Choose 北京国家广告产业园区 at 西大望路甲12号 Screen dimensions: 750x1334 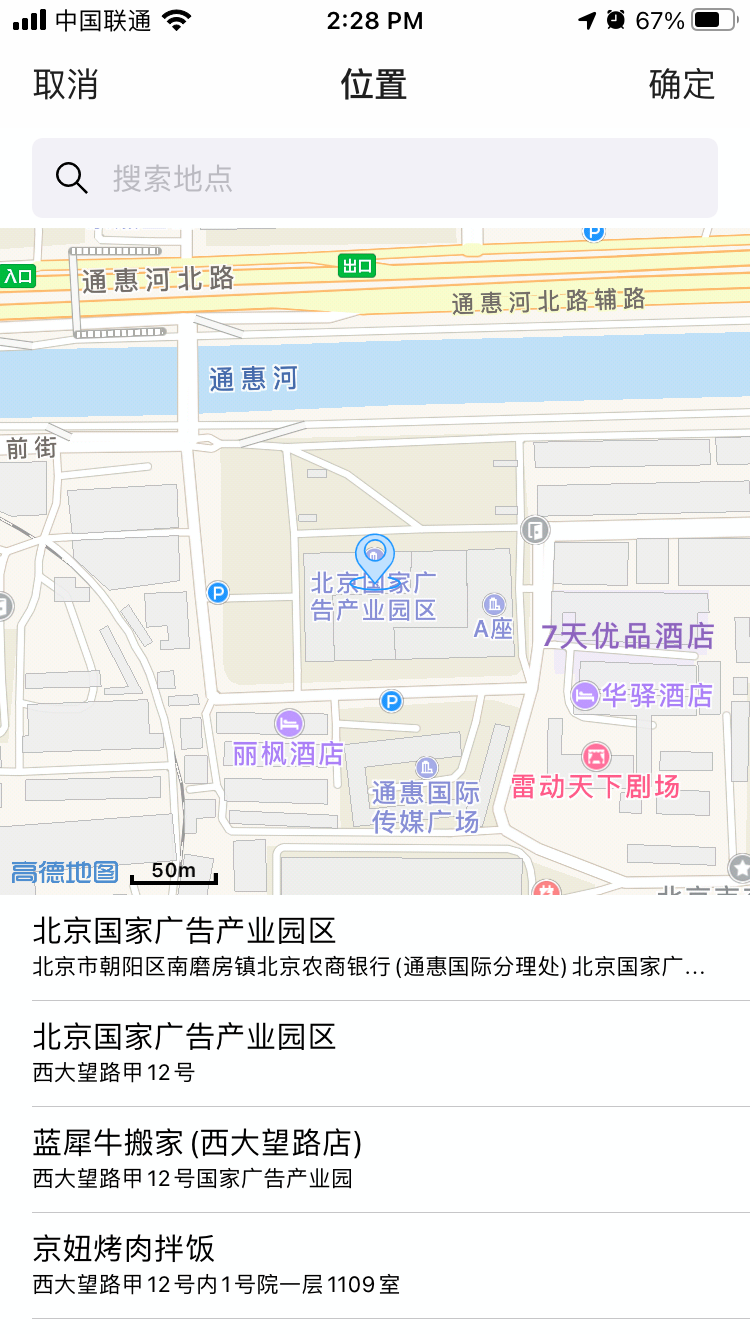(x=375, y=1053)
